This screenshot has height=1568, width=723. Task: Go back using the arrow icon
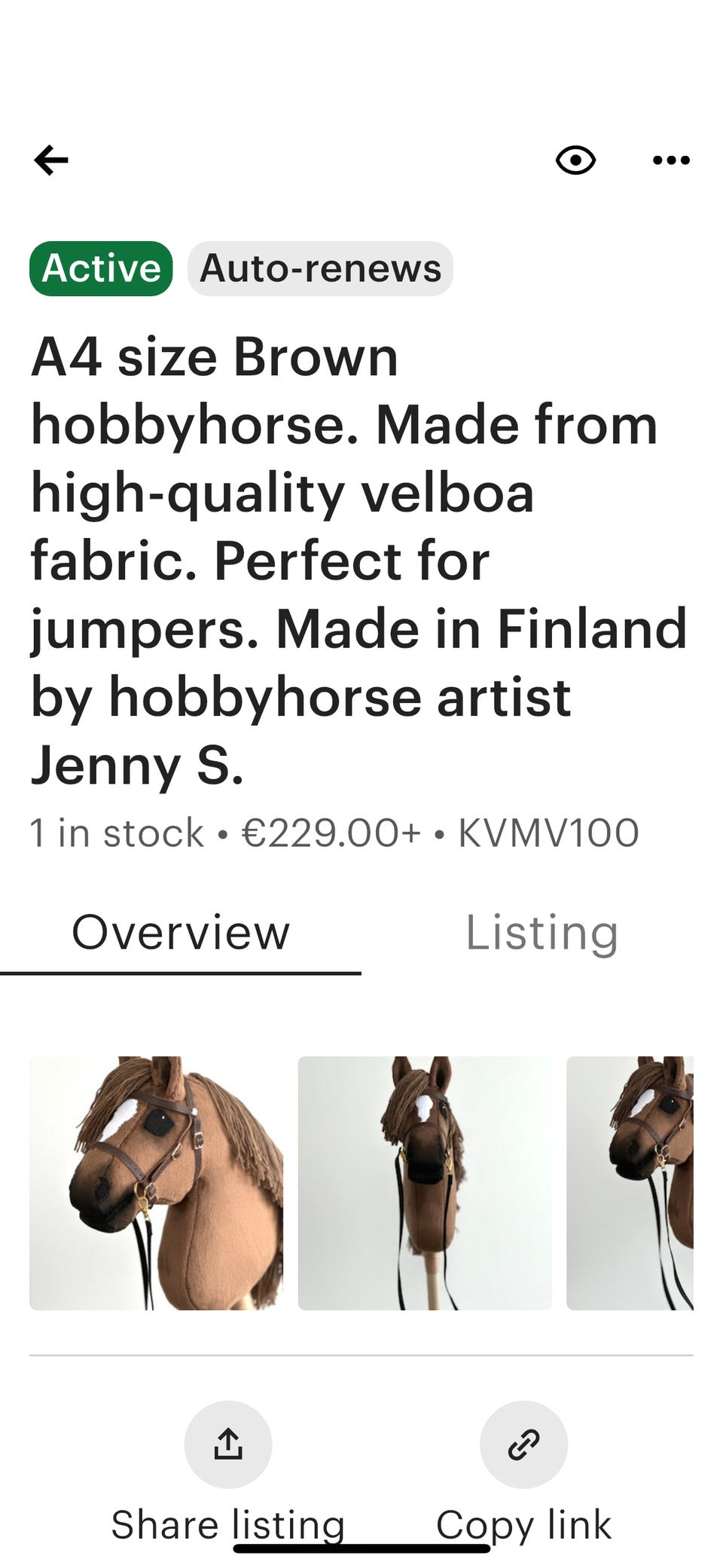click(51, 160)
